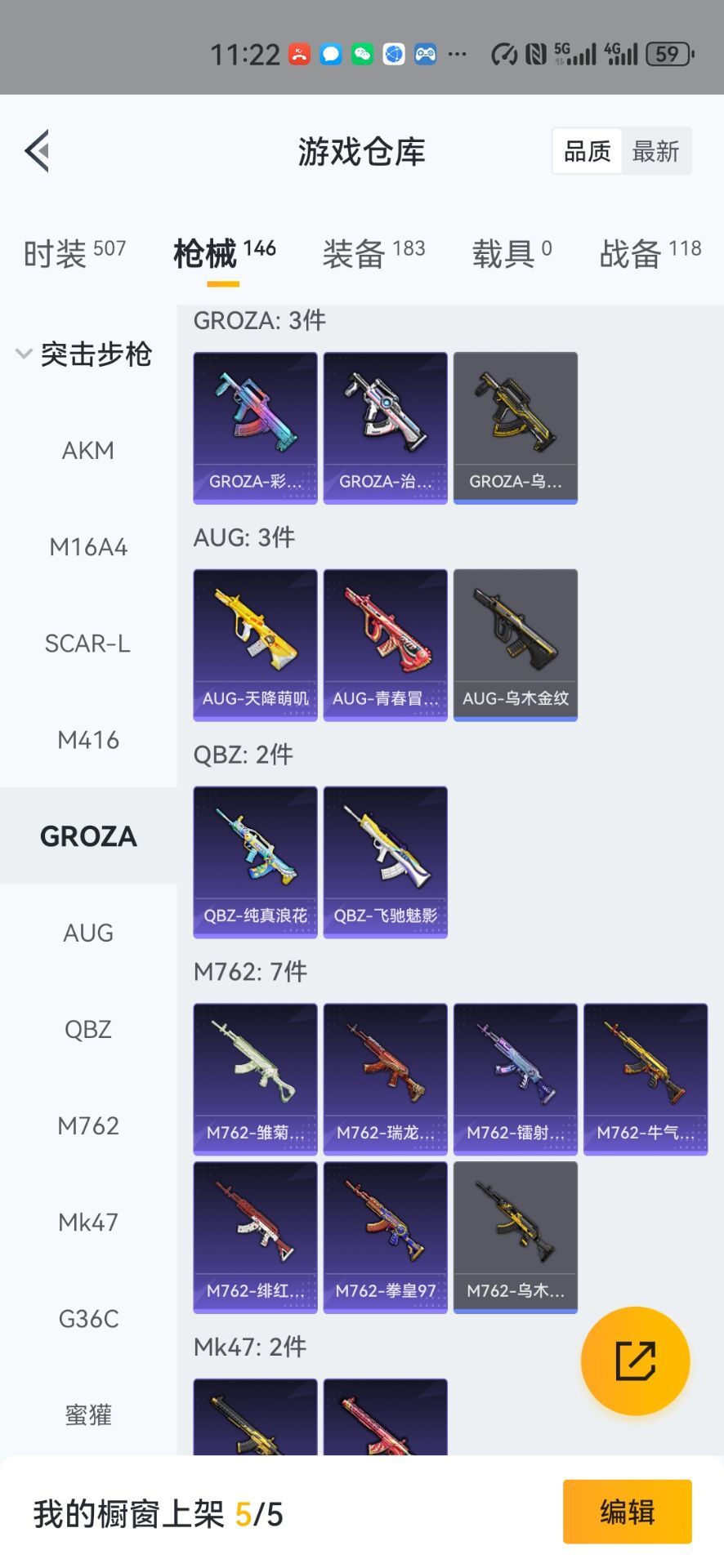
Task: Switch to the 装备 tab
Action: (x=373, y=253)
